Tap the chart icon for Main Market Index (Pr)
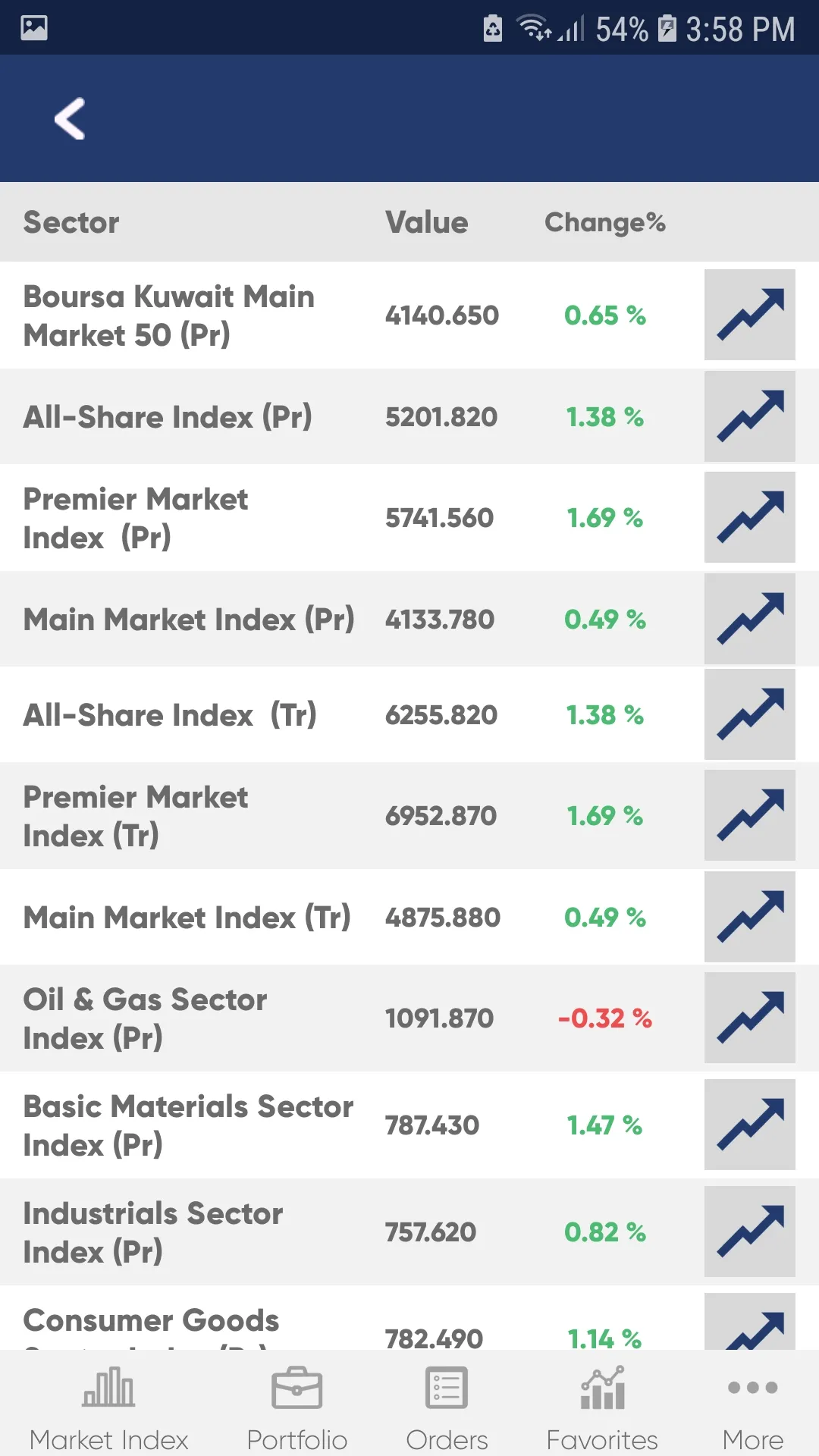 point(749,619)
